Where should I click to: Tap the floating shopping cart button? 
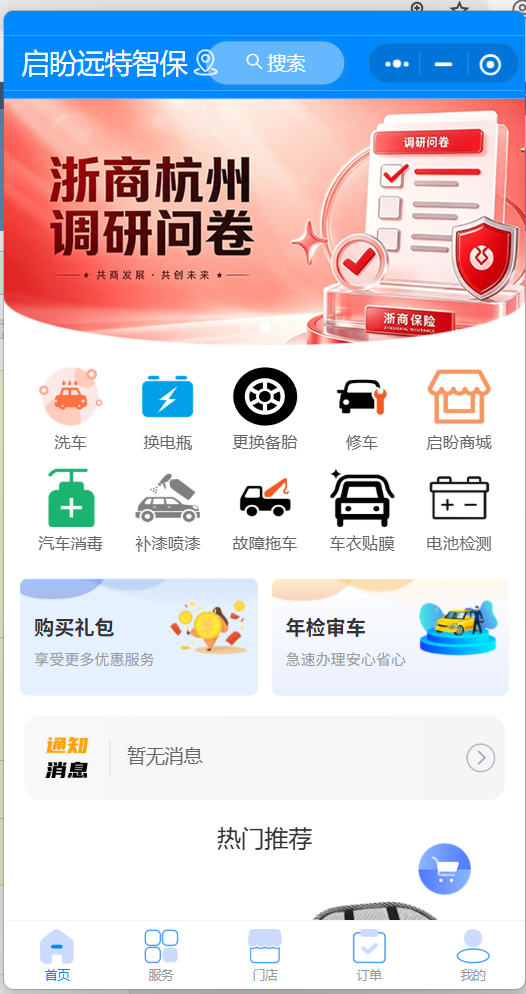pyautogui.click(x=444, y=869)
